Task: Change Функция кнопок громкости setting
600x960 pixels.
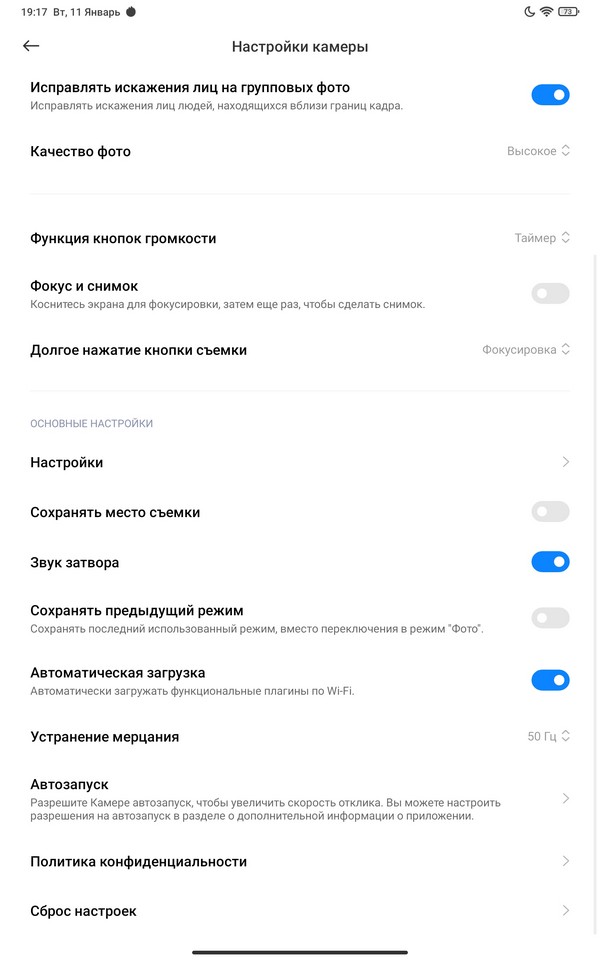Action: tap(542, 238)
